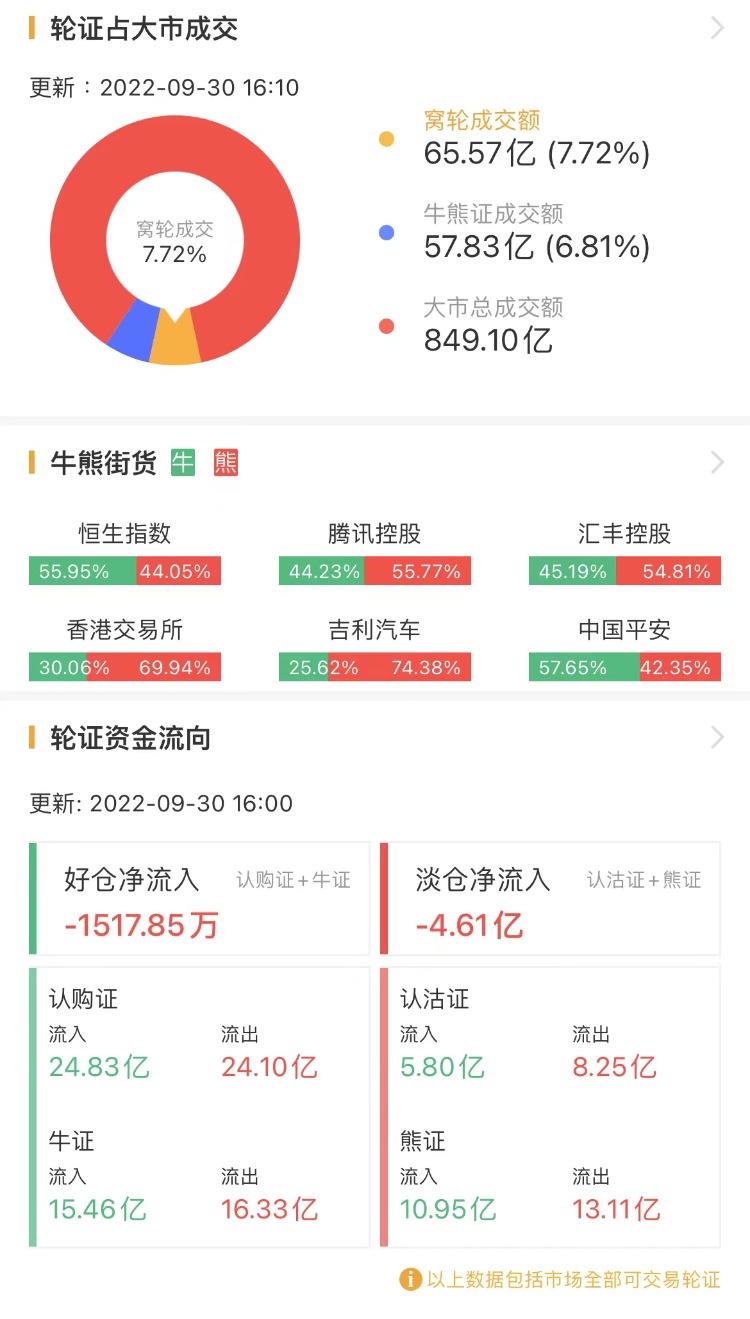Image resolution: width=750 pixels, height=1319 pixels.
Task: Open 汇丰控股 bull-bear ratio
Action: (624, 552)
